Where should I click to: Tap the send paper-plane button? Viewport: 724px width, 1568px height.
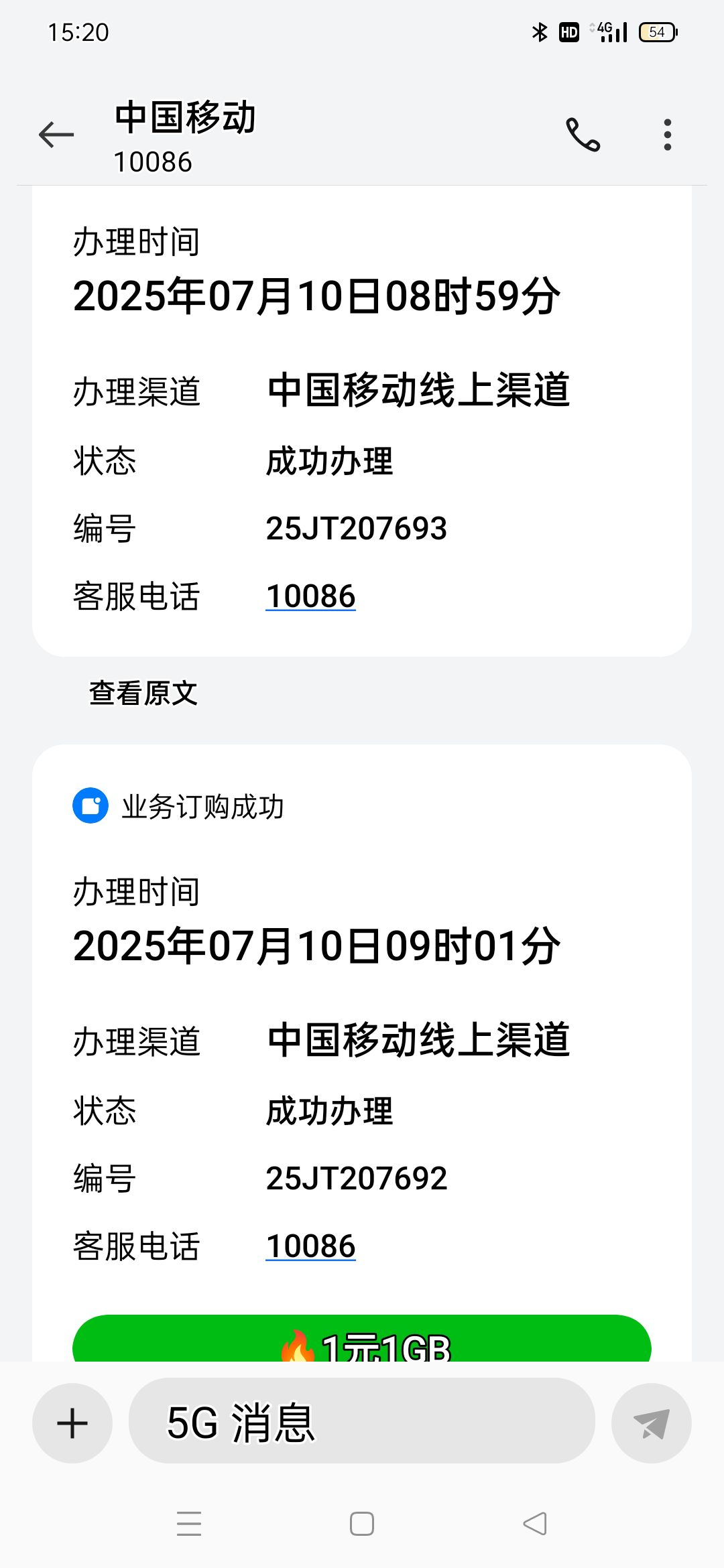(x=652, y=1423)
